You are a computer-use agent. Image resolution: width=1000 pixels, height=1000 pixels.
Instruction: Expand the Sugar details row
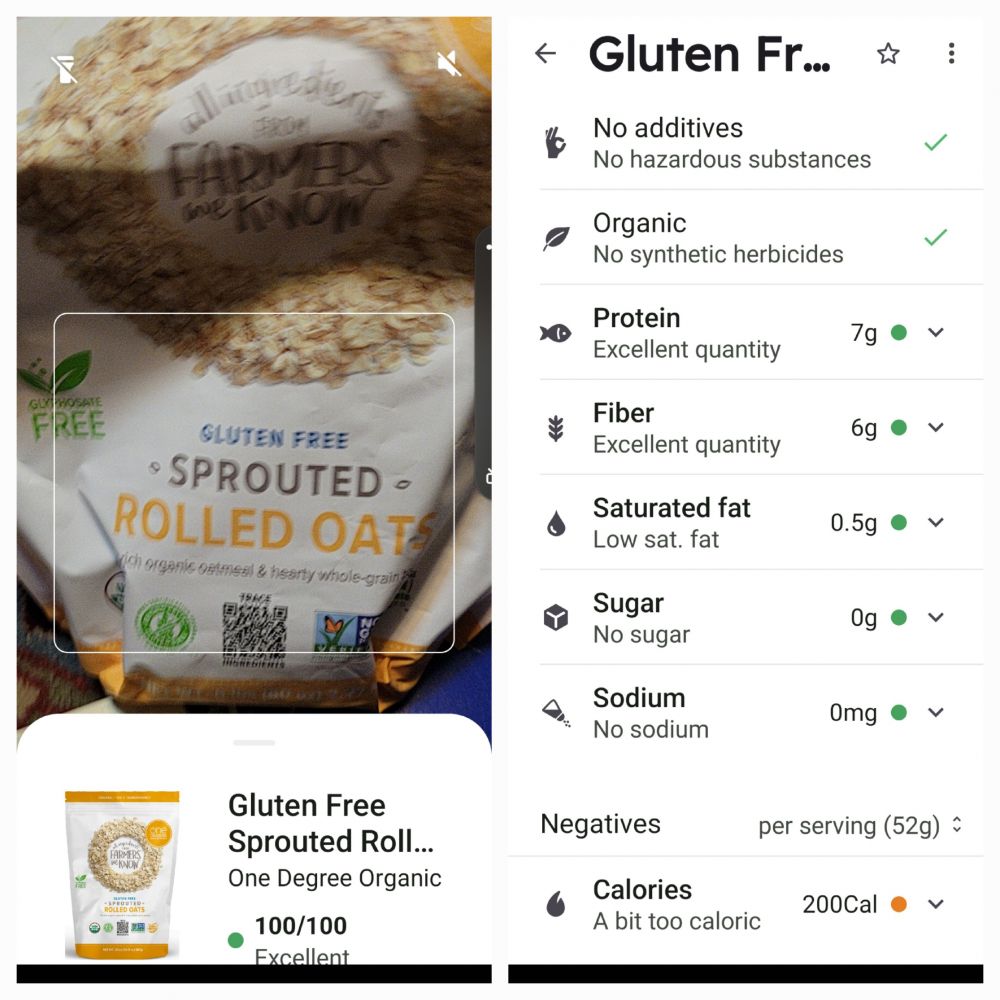935,618
